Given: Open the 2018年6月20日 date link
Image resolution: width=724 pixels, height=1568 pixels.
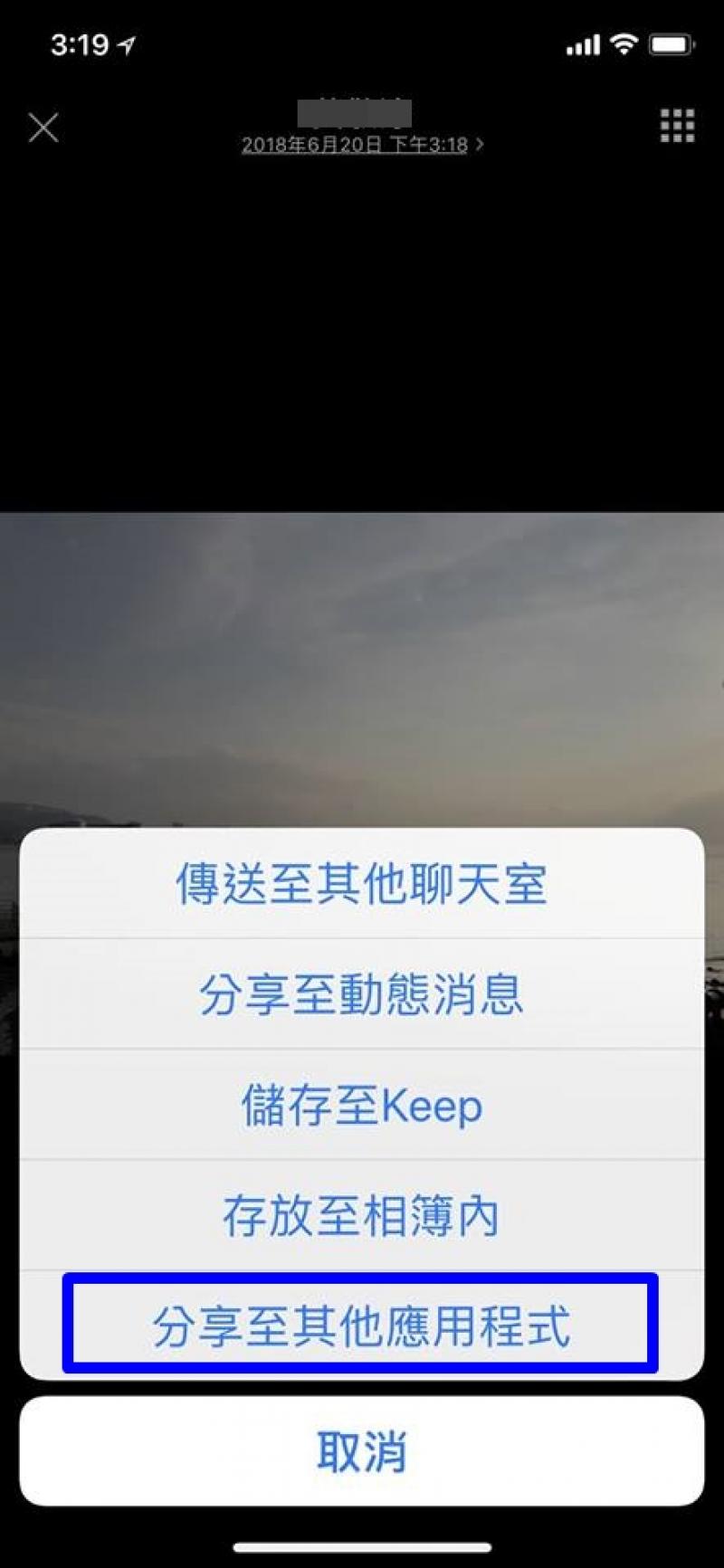Looking at the screenshot, I should [361, 145].
